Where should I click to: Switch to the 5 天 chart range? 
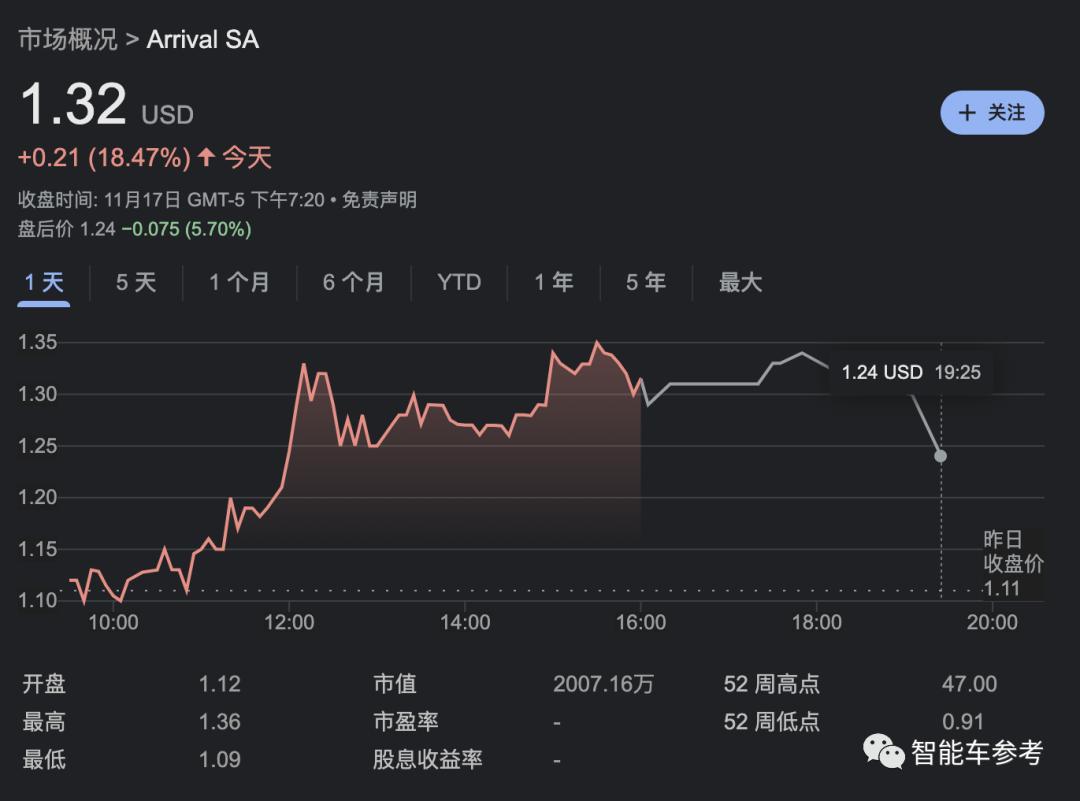[136, 283]
